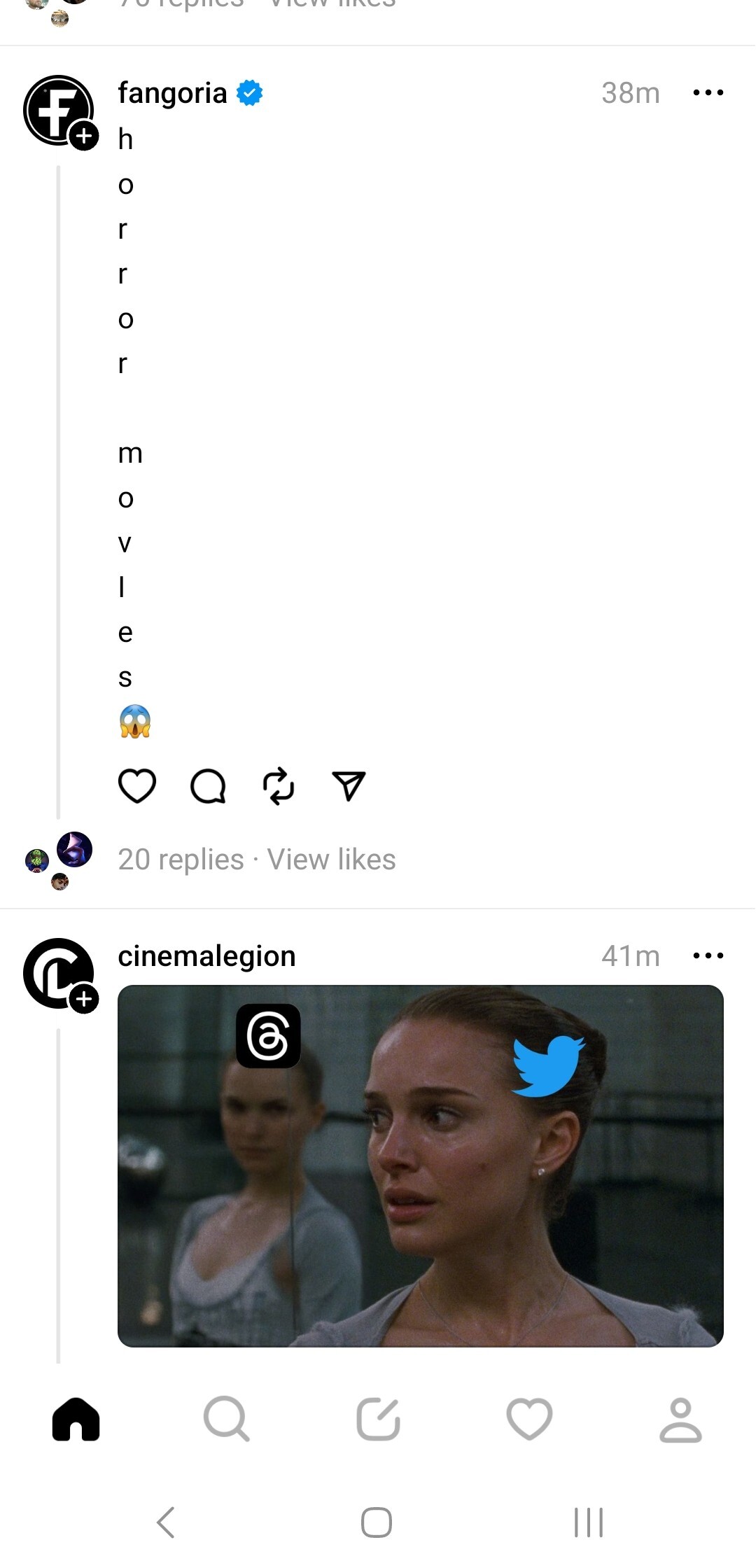The image size is (756, 1568).
Task: Go to the Home feed tab
Action: coord(76,1420)
